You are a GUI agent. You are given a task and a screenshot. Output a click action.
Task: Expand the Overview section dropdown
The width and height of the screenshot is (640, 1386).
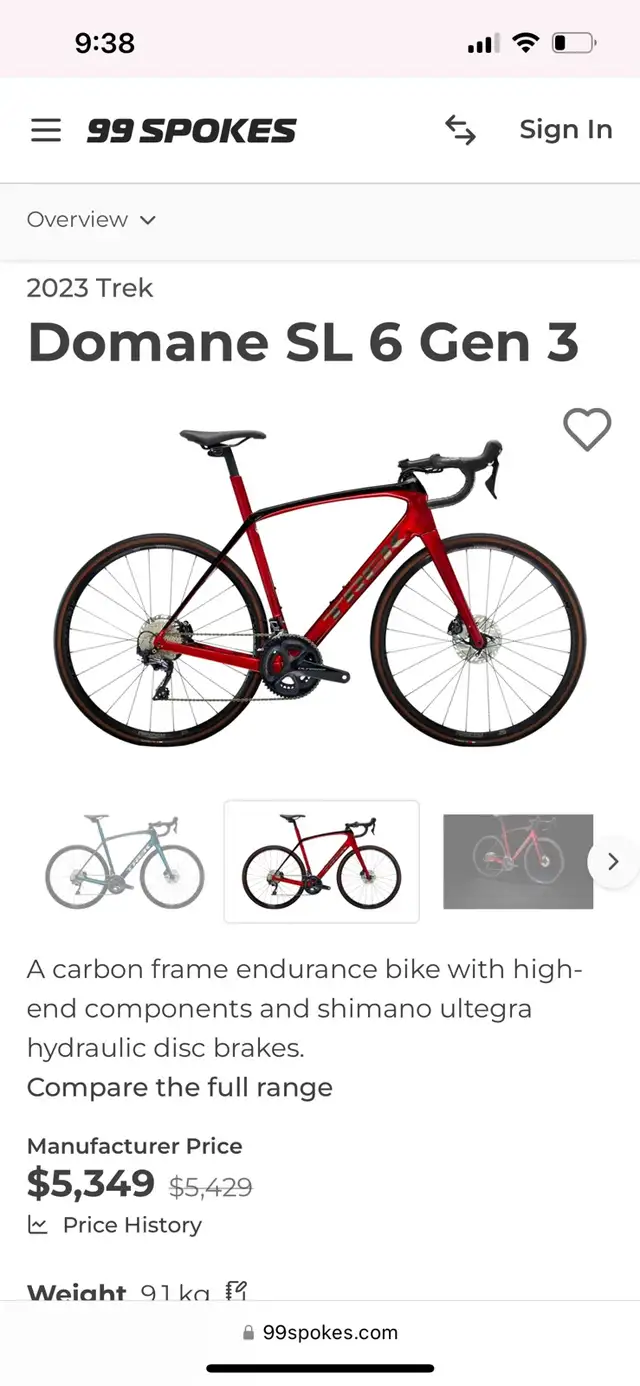[91, 220]
